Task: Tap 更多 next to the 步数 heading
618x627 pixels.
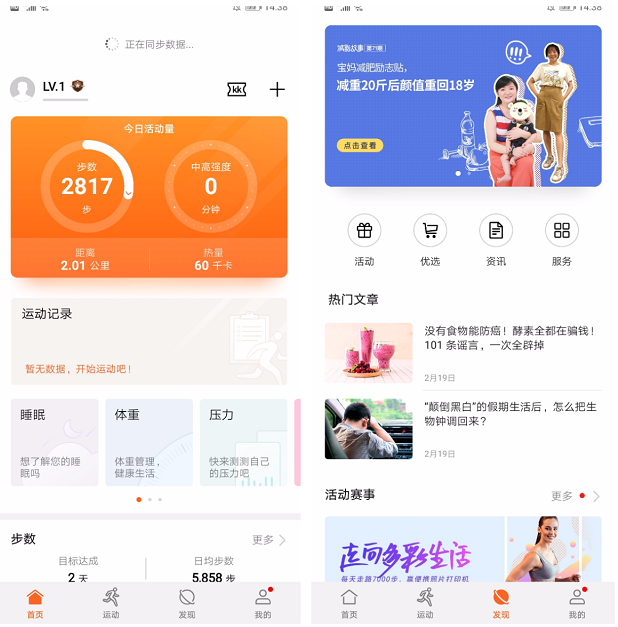Action: pos(269,540)
